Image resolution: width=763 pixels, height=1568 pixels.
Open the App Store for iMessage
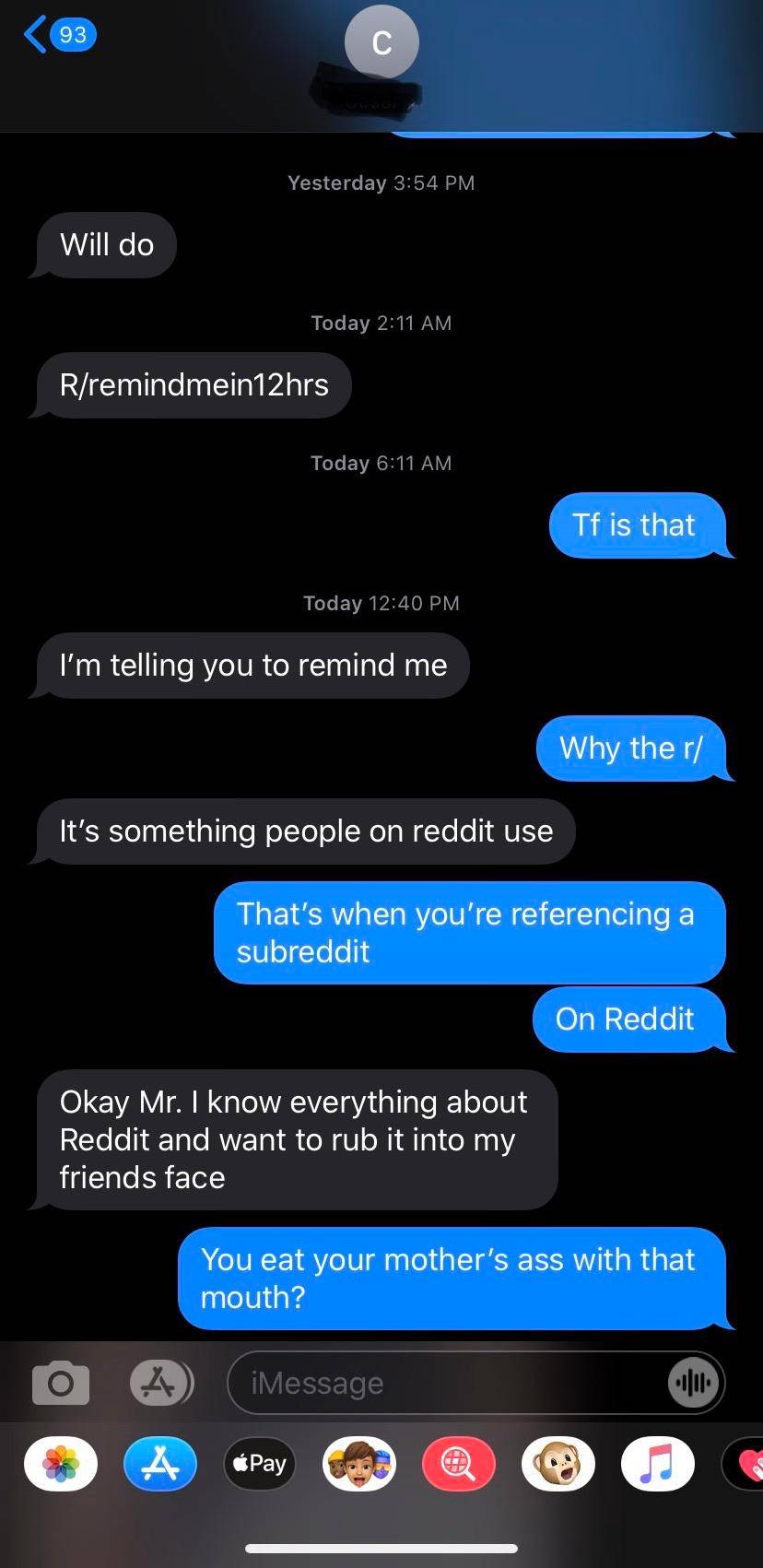click(x=160, y=1463)
